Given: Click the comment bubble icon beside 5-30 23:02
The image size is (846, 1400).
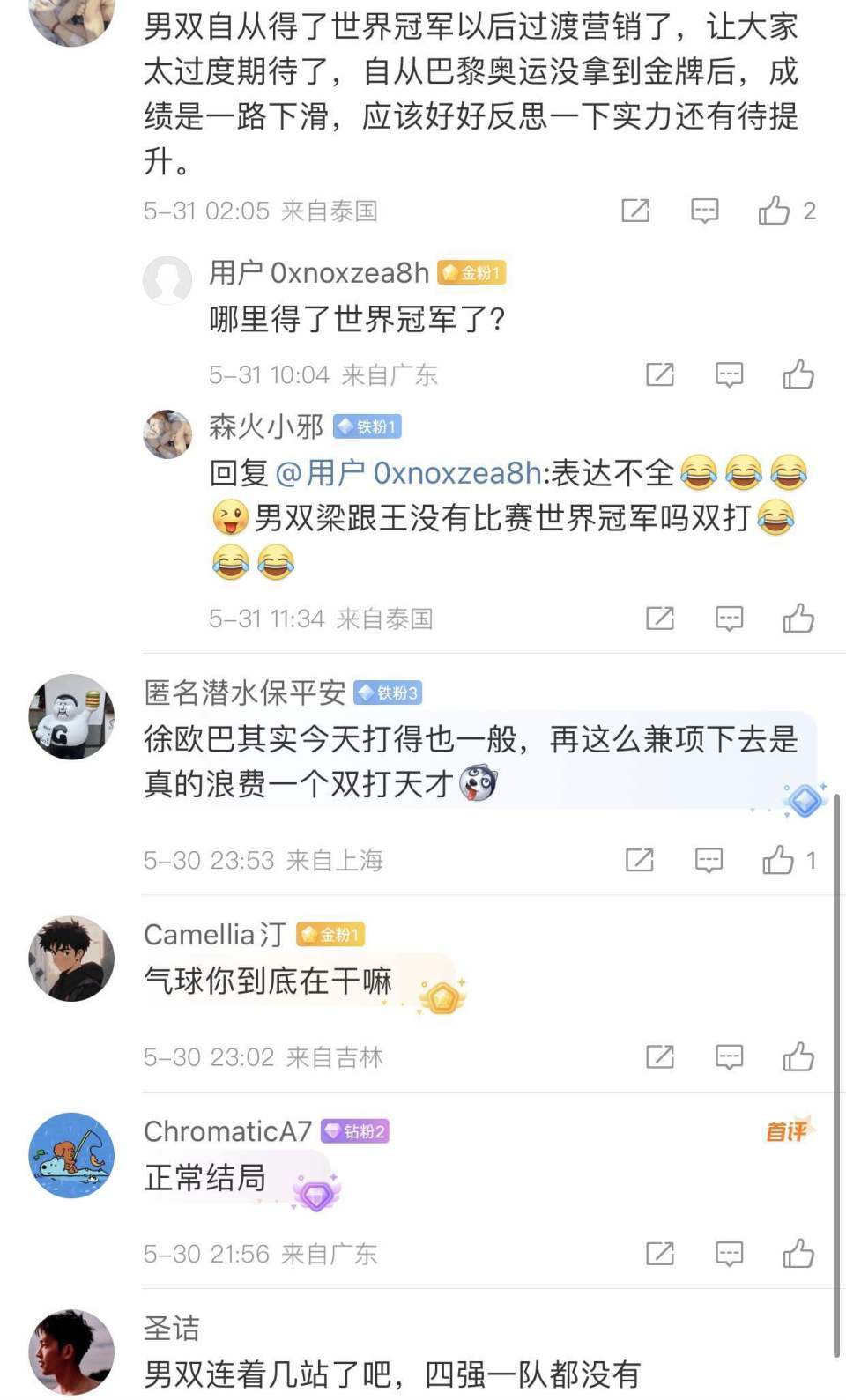Looking at the screenshot, I should coord(727,1056).
